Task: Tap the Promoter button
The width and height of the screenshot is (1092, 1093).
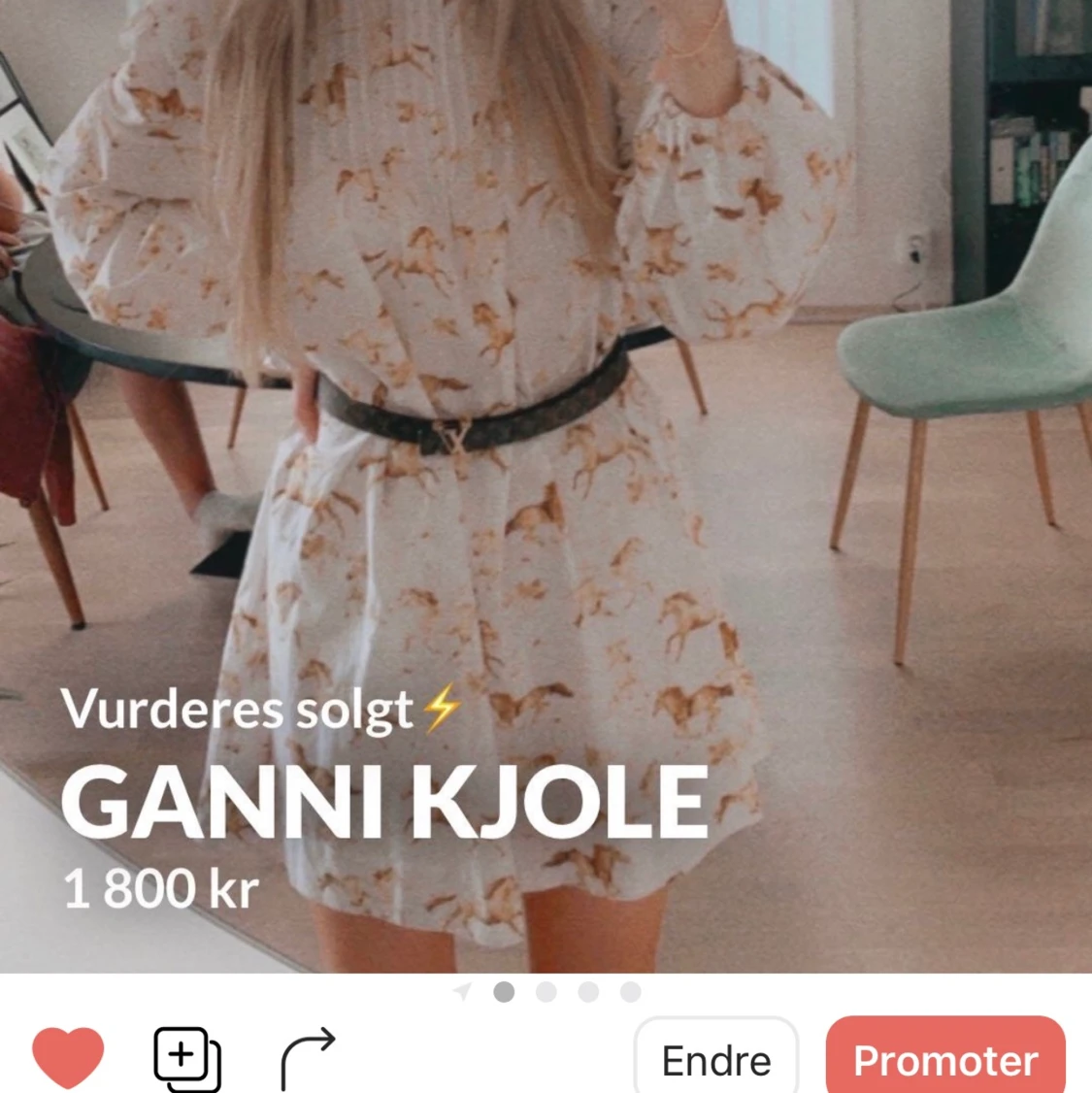Action: pyautogui.click(x=945, y=1060)
